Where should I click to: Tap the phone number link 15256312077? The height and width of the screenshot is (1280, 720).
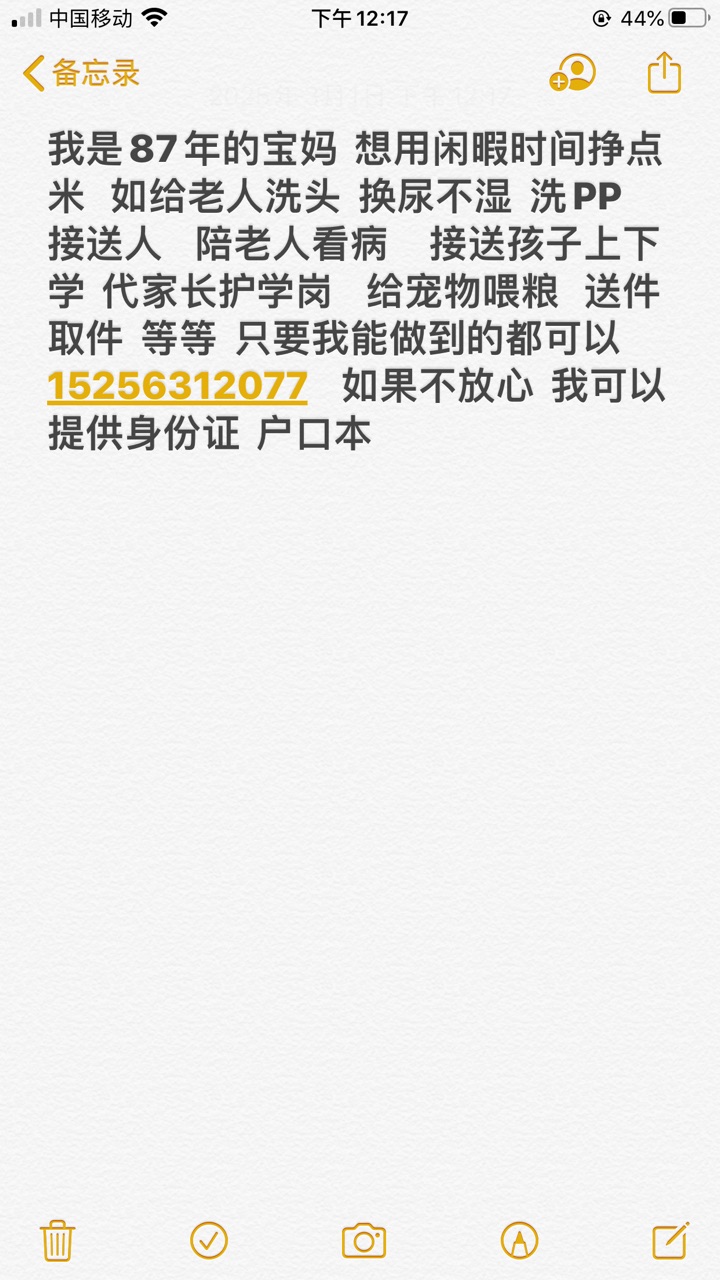[x=177, y=386]
